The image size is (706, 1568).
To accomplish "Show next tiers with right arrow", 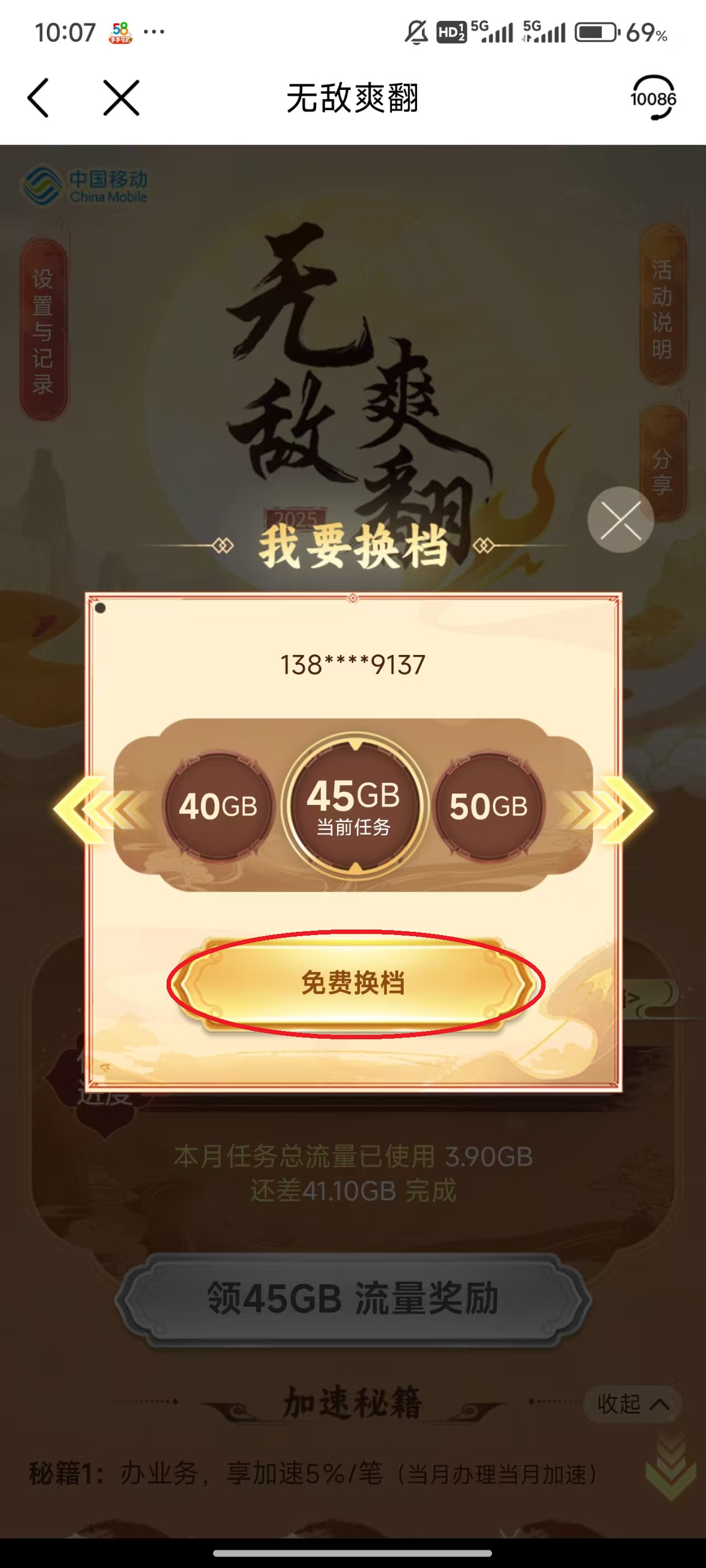I will [624, 809].
